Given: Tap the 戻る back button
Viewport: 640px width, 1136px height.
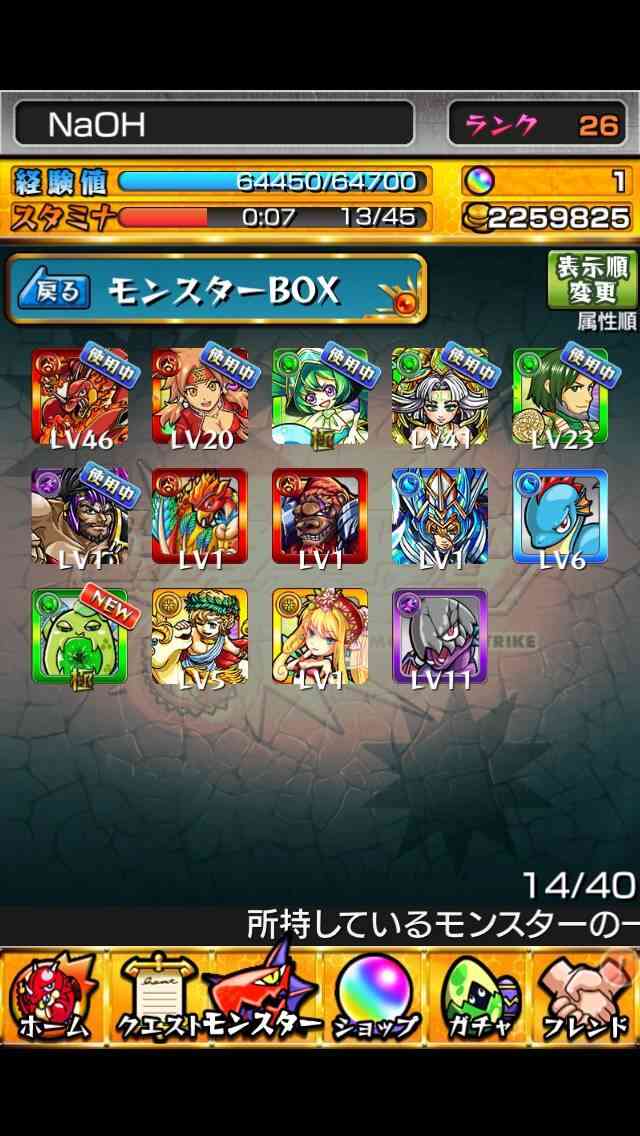Looking at the screenshot, I should (54, 291).
